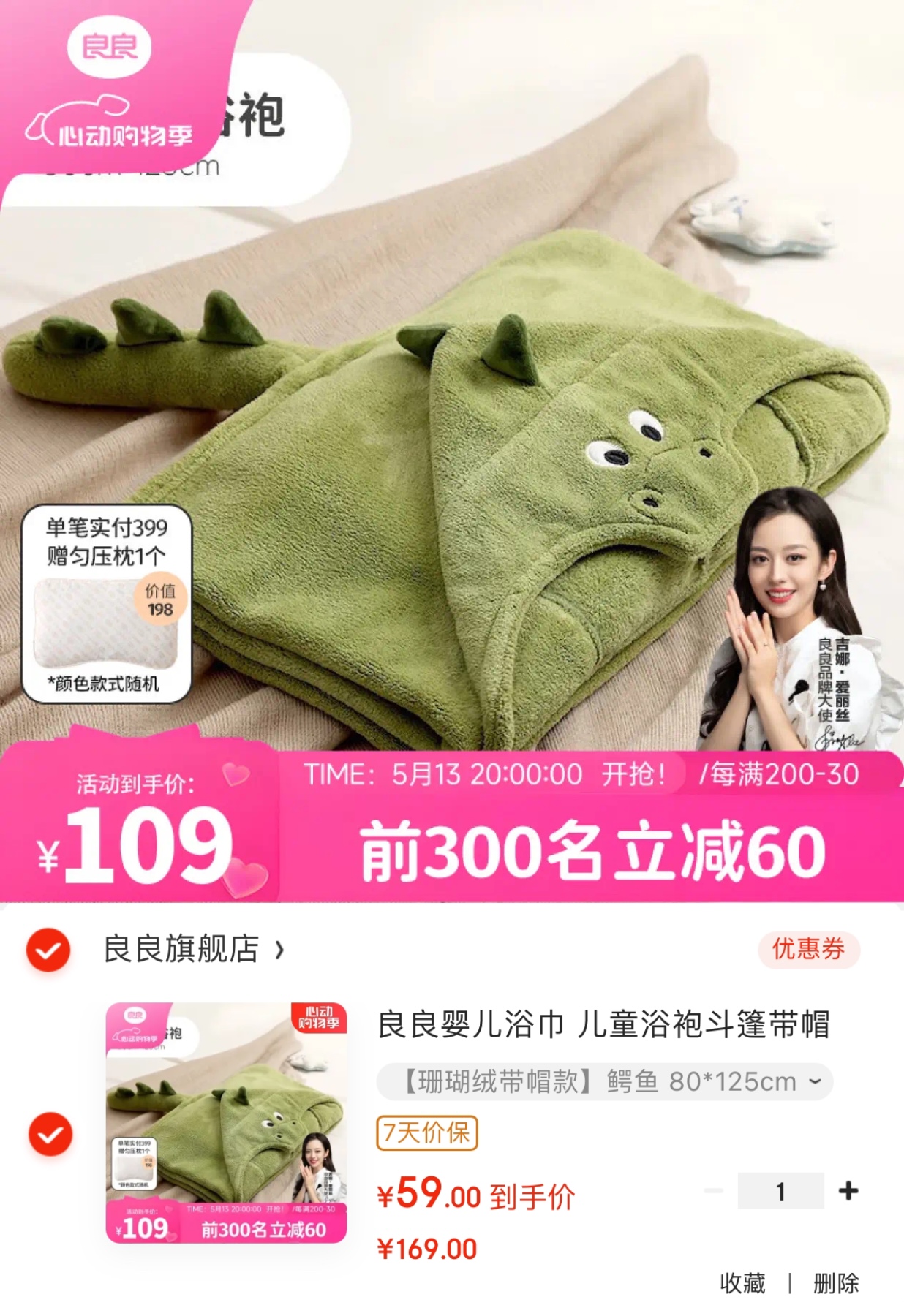This screenshot has width=904, height=1316.
Task: Open the bath towel product thumbnail
Action: [227, 1123]
